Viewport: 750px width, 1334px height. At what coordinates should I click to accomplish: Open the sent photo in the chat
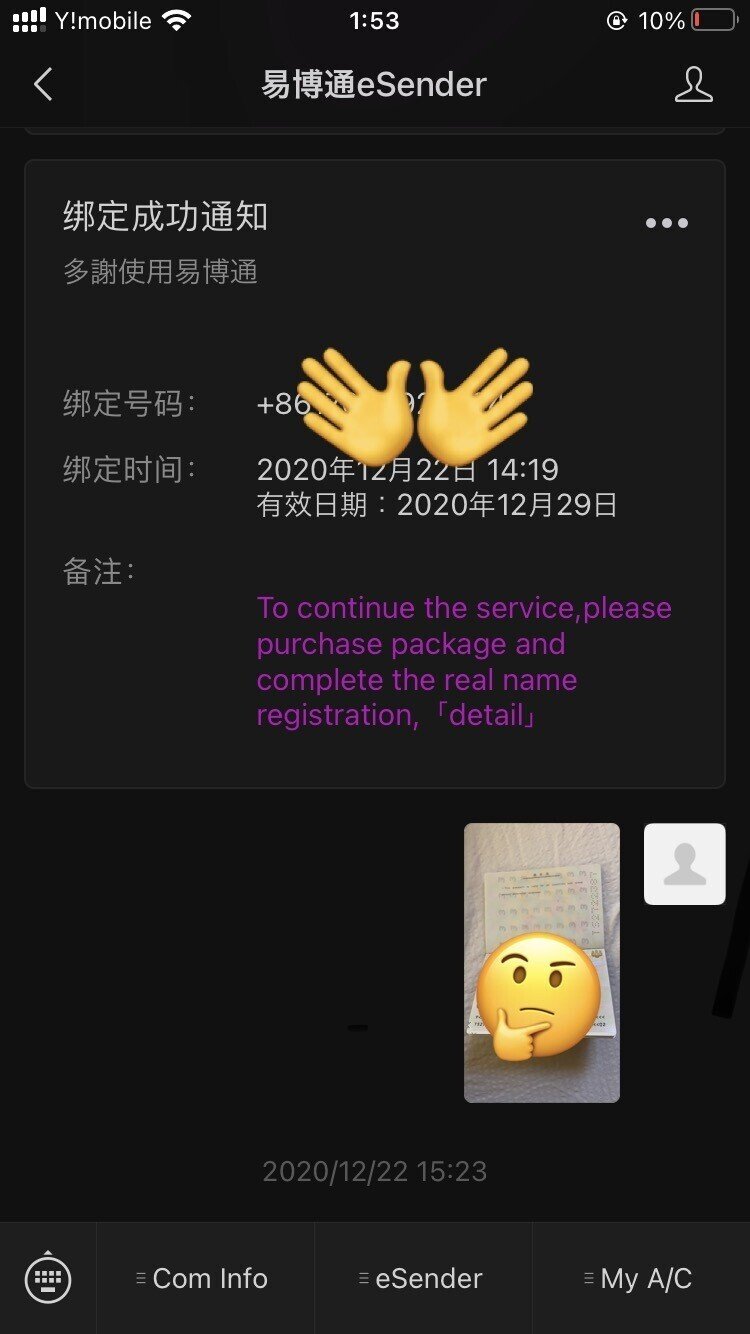(541, 962)
